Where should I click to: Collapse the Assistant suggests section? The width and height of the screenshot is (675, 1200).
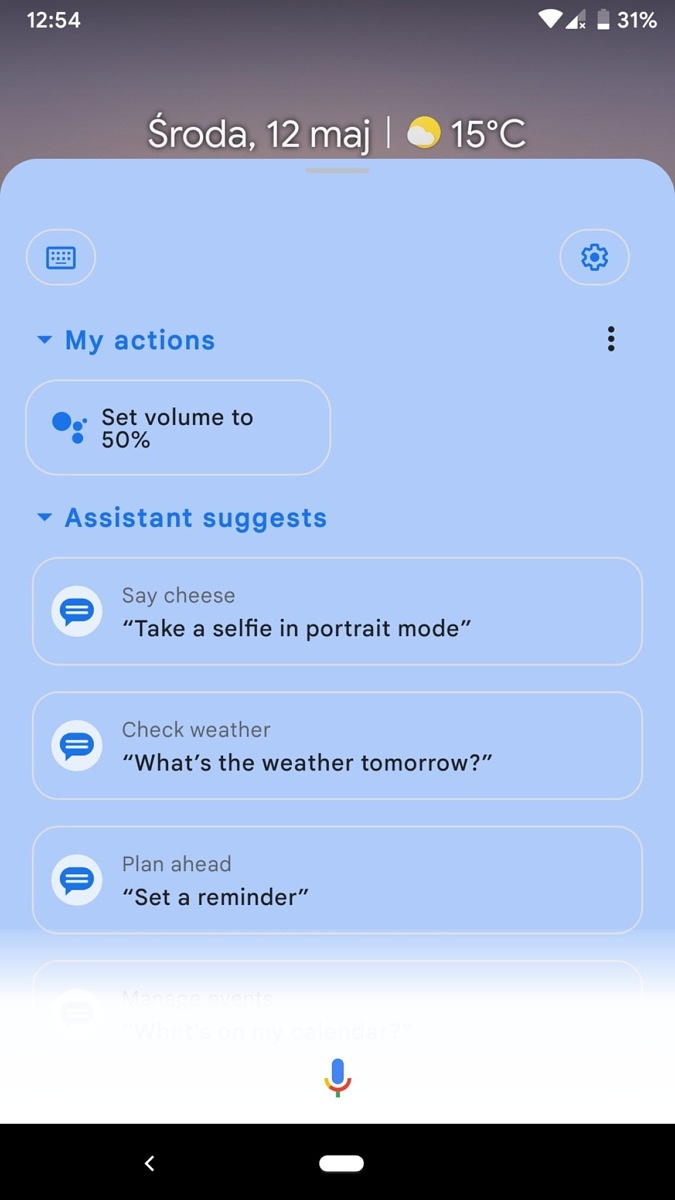point(44,518)
